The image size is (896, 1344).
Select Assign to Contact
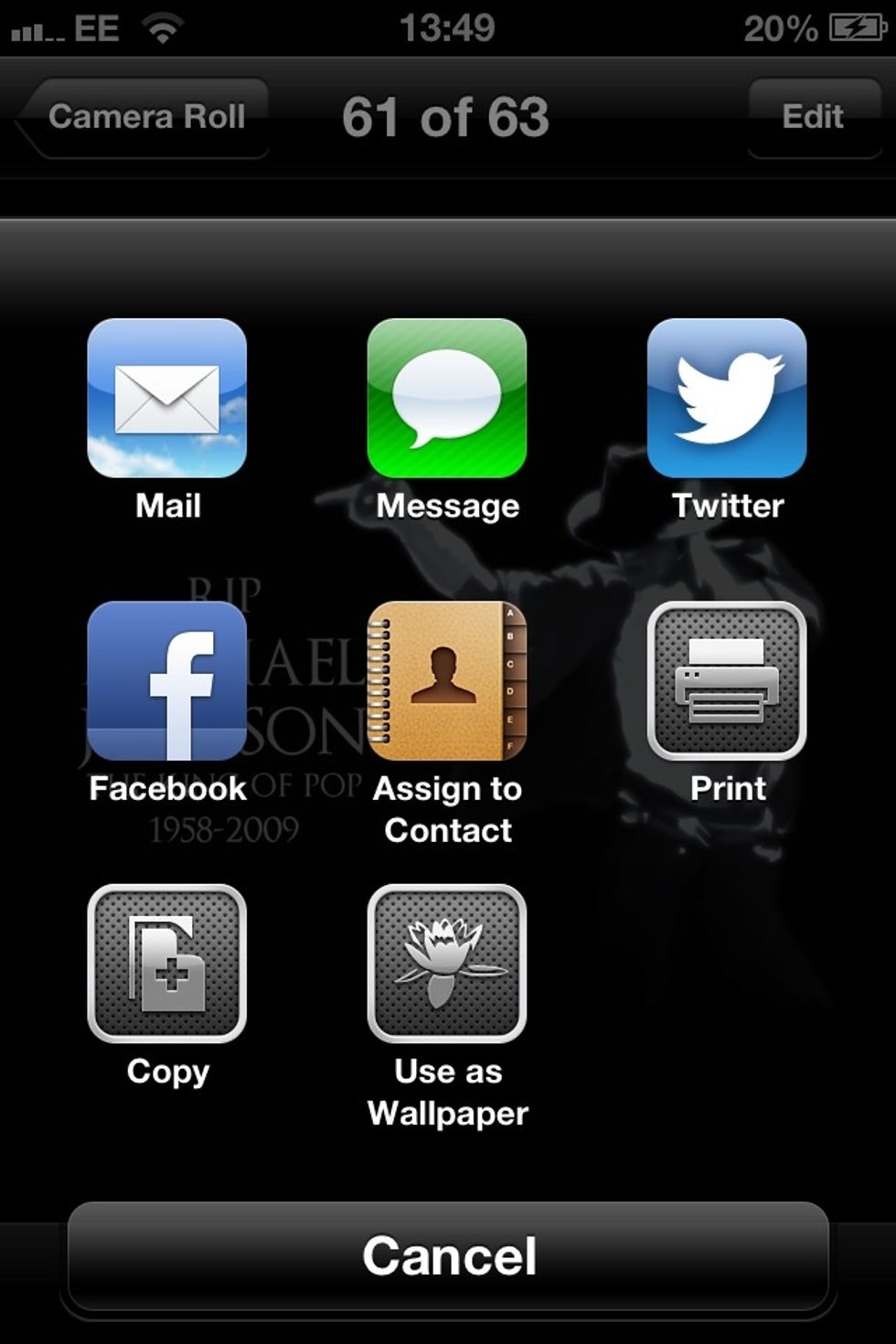(x=447, y=681)
